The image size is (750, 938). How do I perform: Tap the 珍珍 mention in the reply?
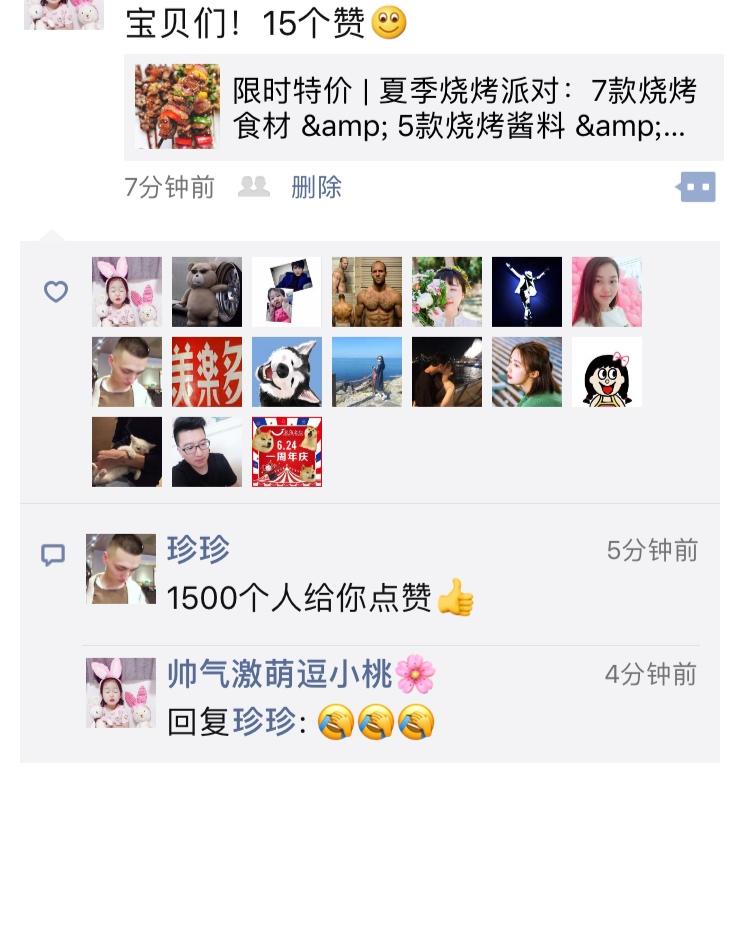[264, 722]
